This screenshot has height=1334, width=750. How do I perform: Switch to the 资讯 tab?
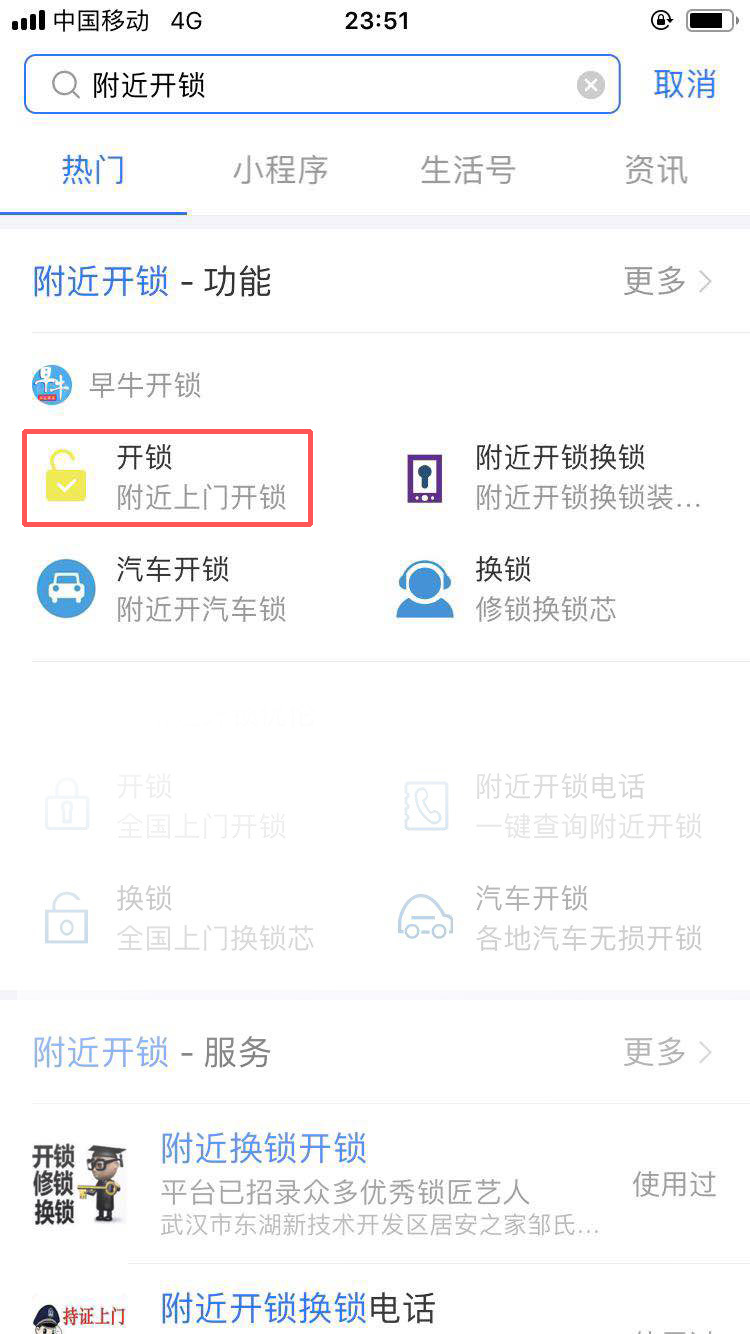pos(656,170)
